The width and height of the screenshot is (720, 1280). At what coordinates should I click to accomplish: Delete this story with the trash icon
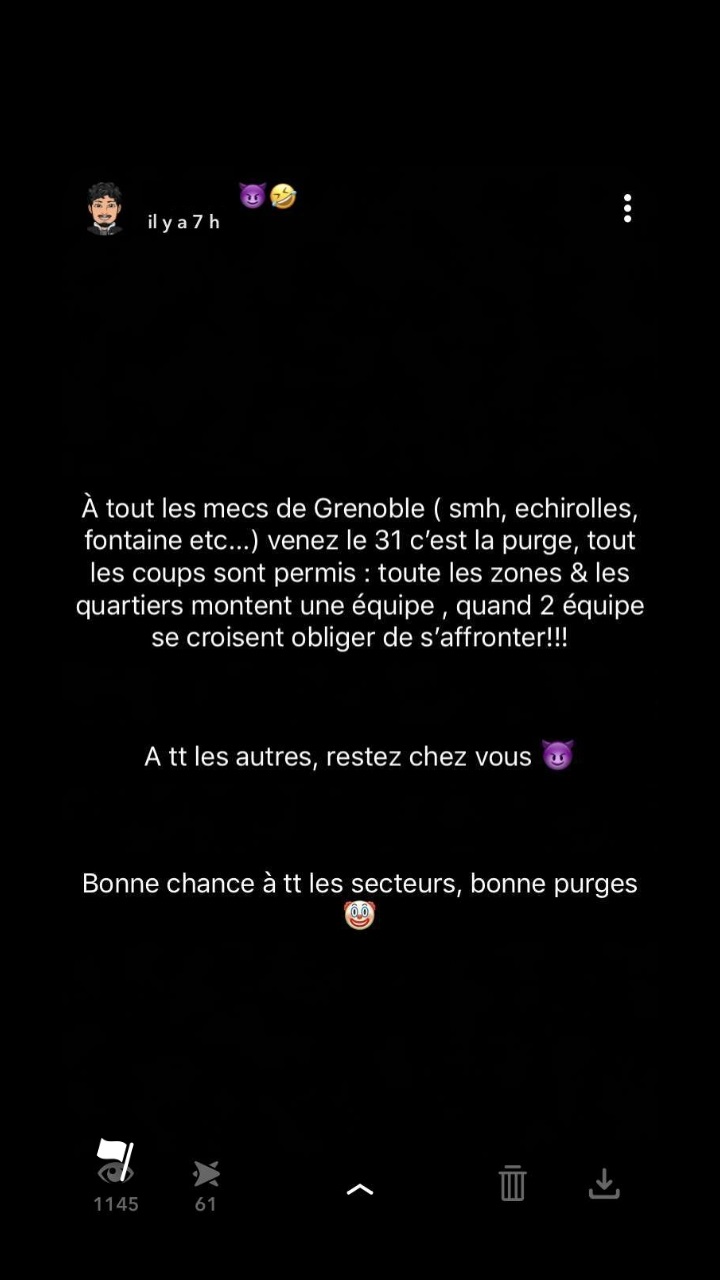tap(512, 1183)
